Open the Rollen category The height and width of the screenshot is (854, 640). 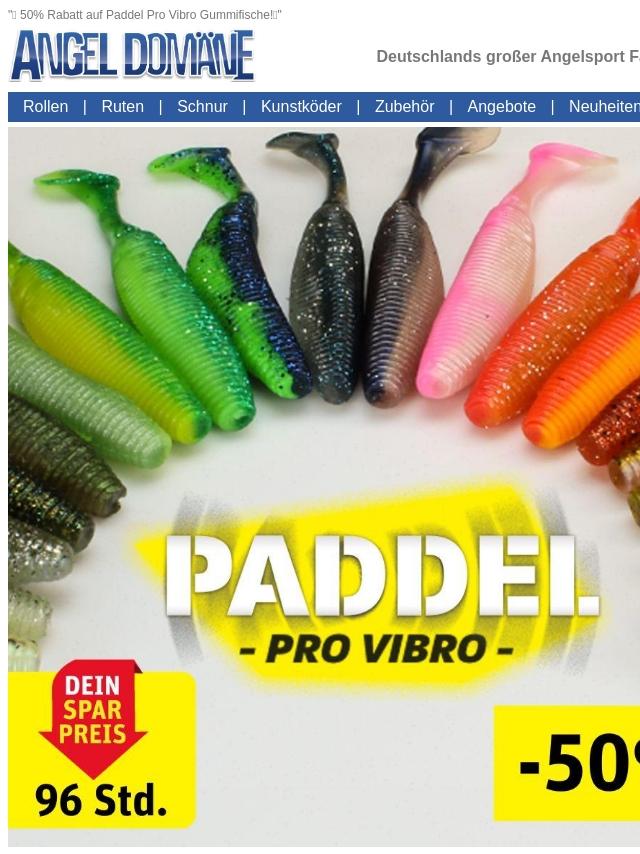coord(46,107)
